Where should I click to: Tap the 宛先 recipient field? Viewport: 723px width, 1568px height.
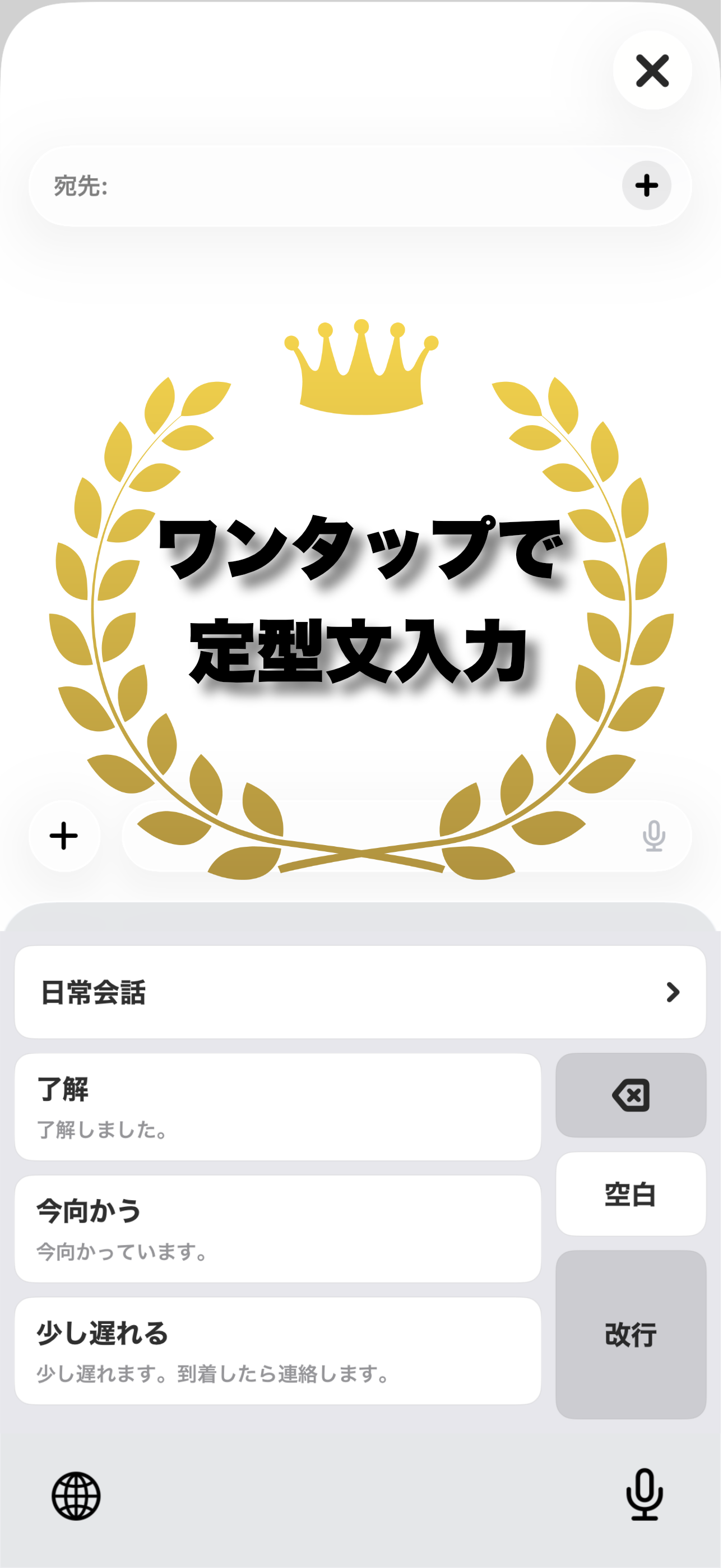(x=328, y=186)
